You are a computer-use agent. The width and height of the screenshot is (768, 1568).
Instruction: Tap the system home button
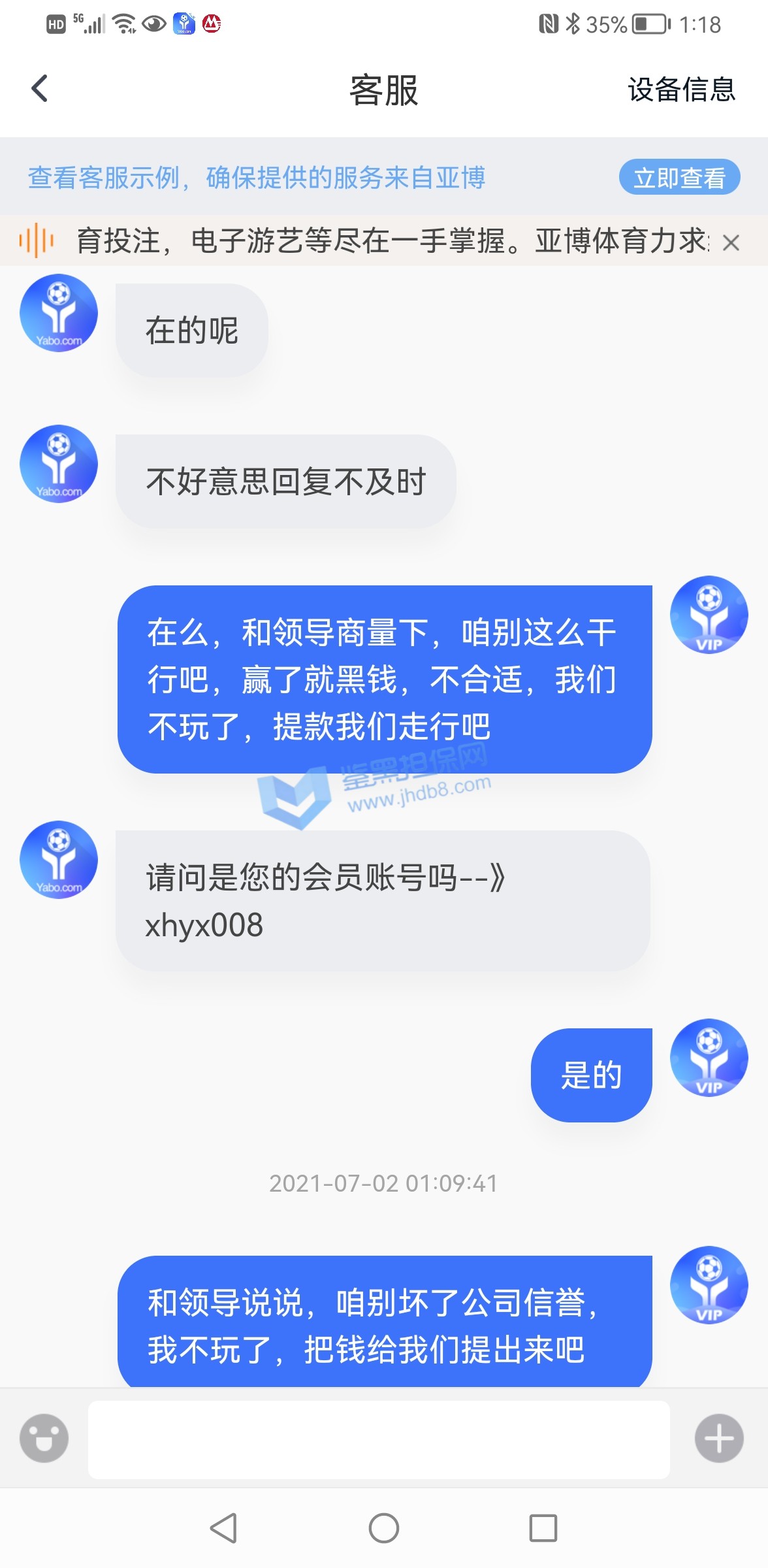click(x=384, y=1528)
